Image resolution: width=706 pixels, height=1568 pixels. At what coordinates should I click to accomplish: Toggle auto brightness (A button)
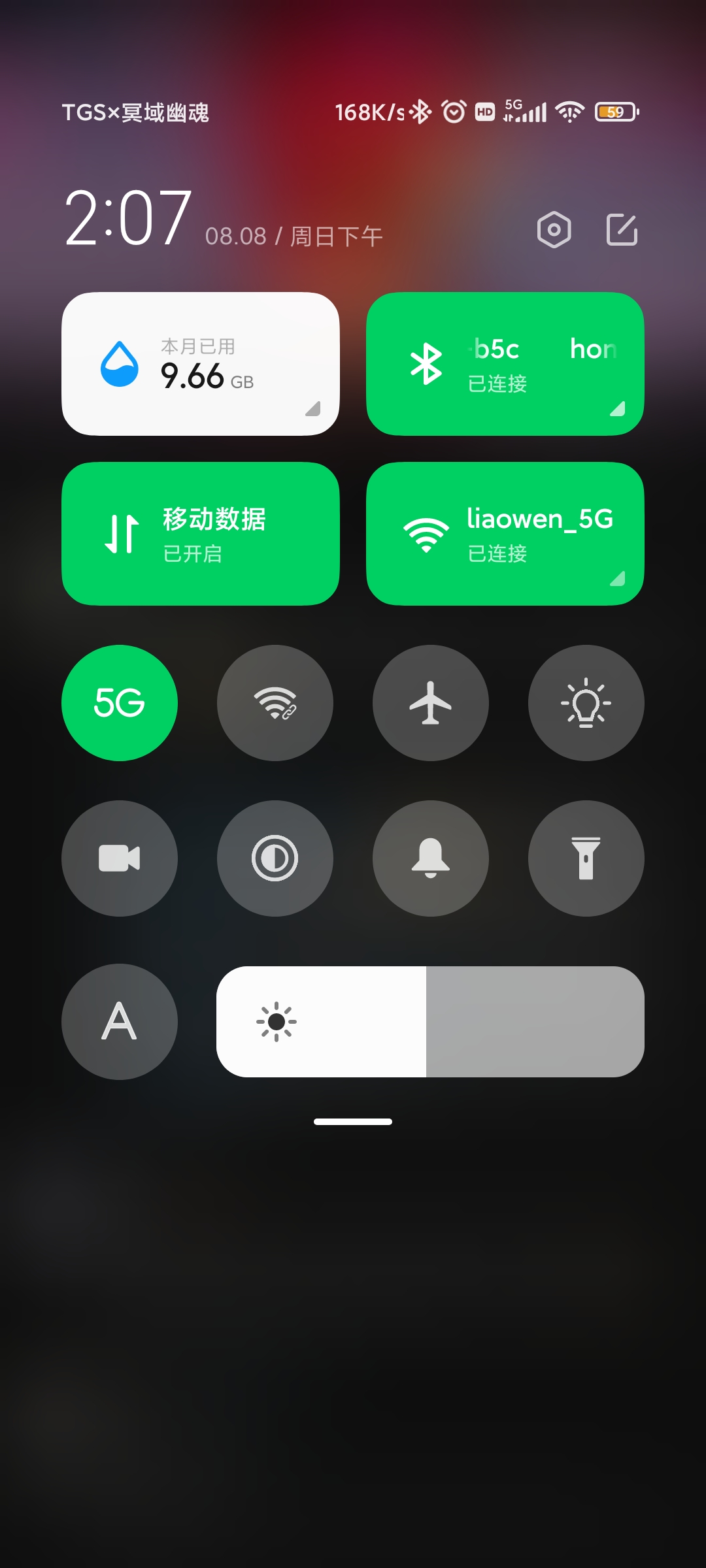point(120,1022)
